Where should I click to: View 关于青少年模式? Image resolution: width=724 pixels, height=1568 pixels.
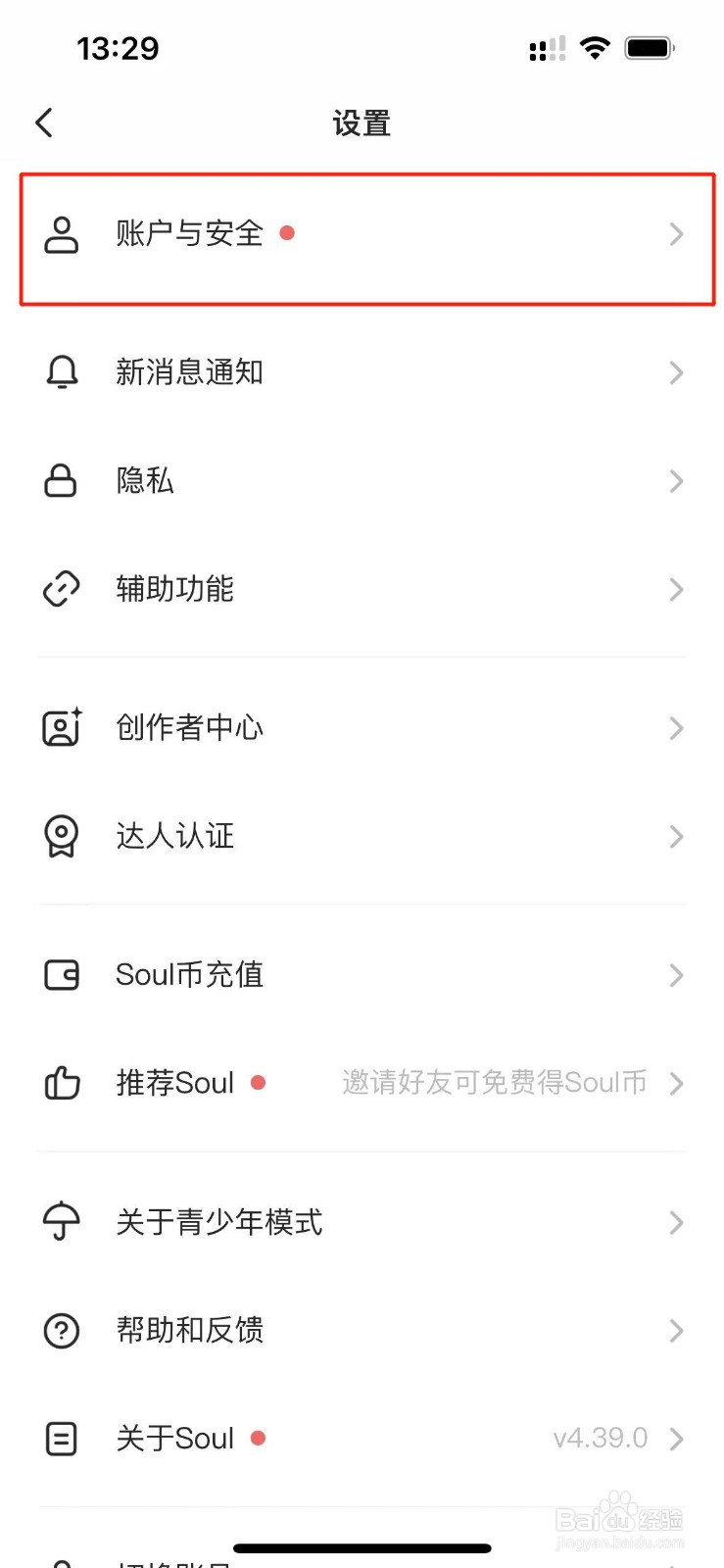pyautogui.click(x=362, y=1222)
